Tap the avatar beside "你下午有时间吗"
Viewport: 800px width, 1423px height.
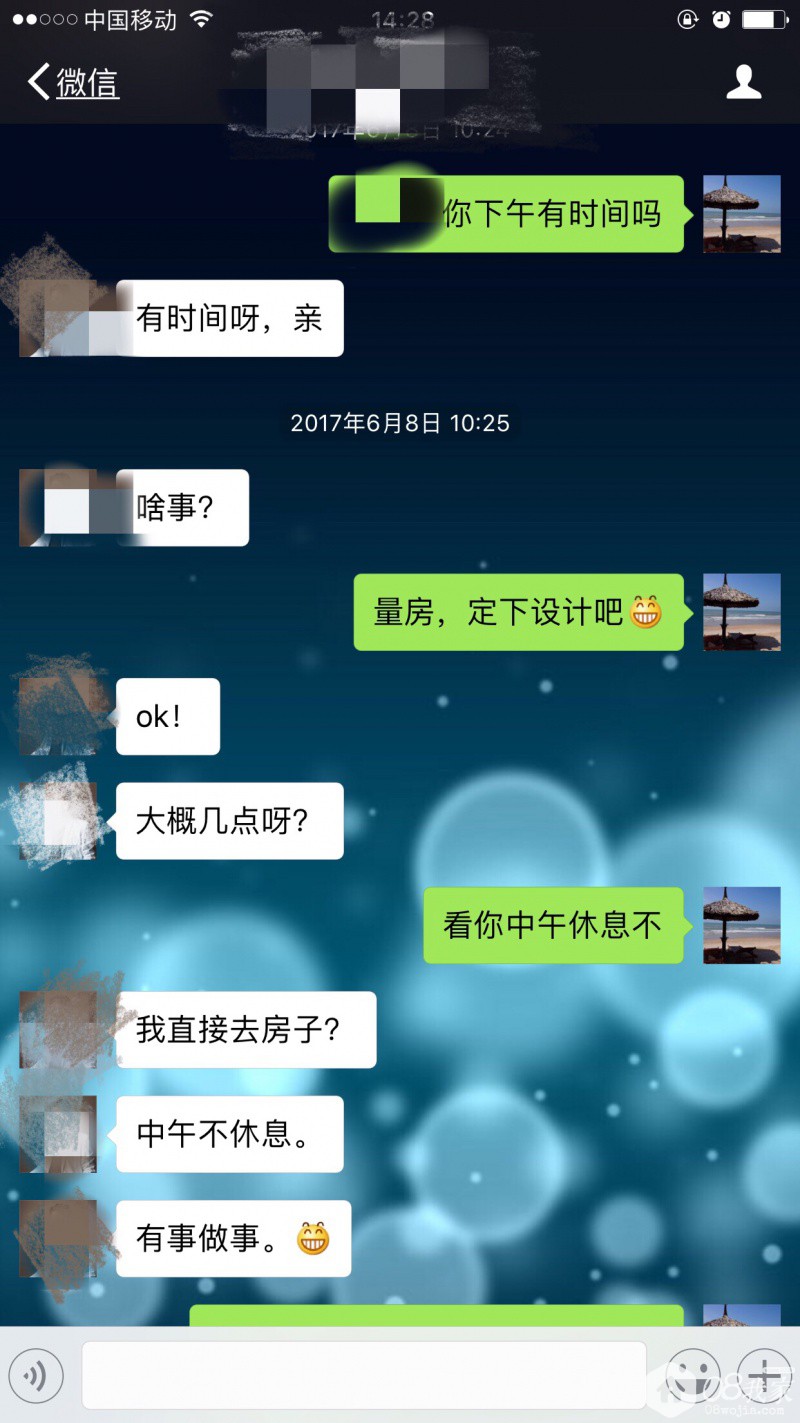[741, 214]
